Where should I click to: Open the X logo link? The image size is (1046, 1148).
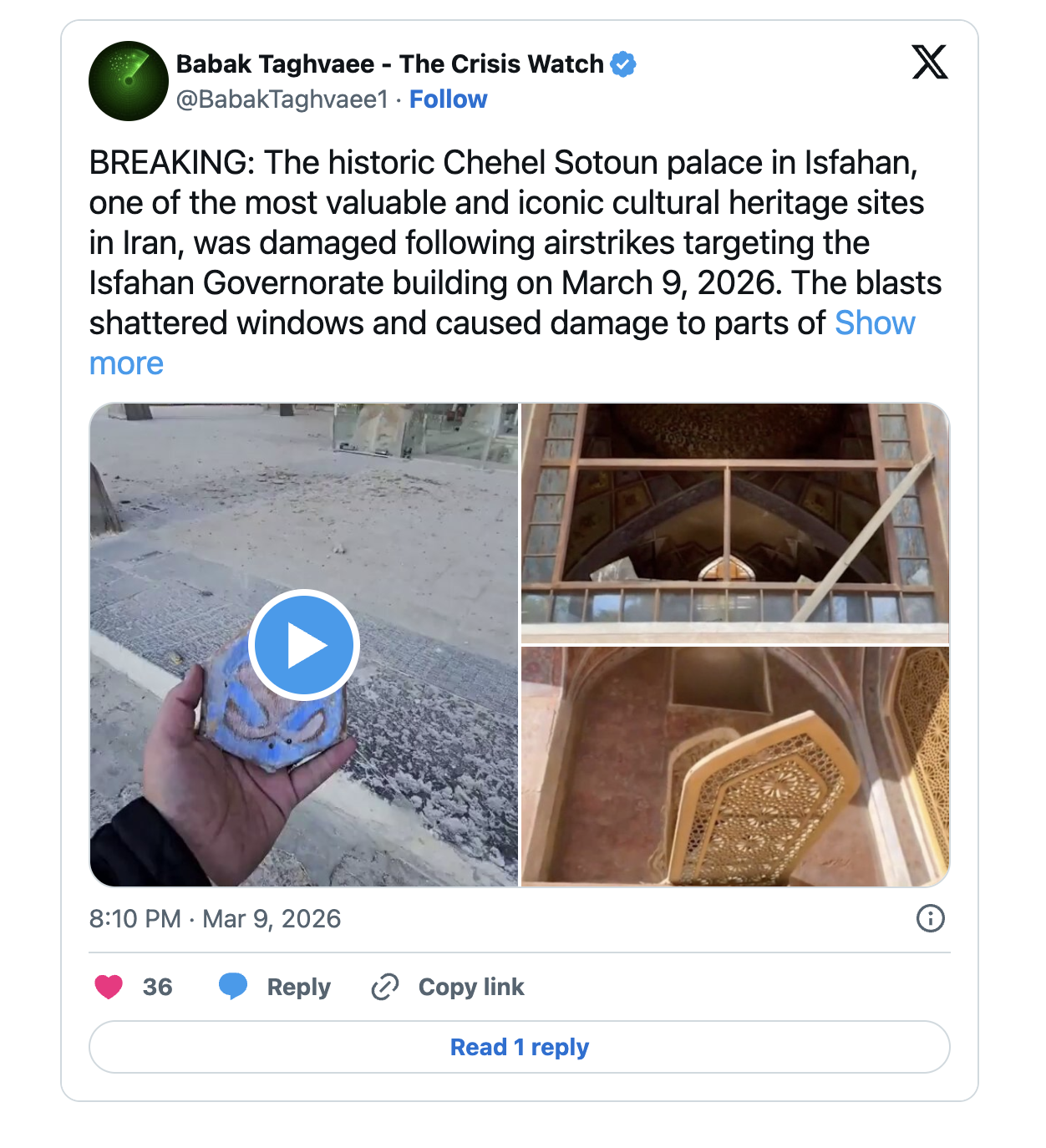pos(929,63)
